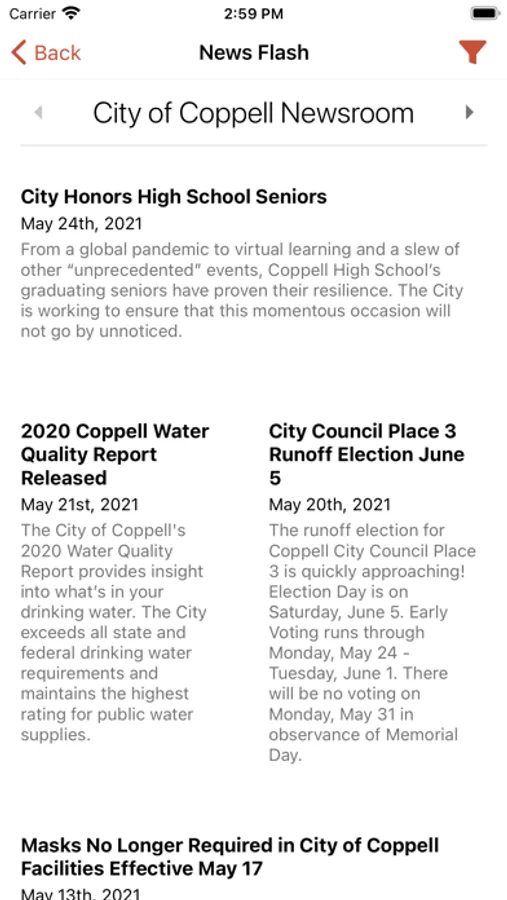The height and width of the screenshot is (900, 507).
Task: Go to next newsroom category arrow
Action: click(469, 112)
